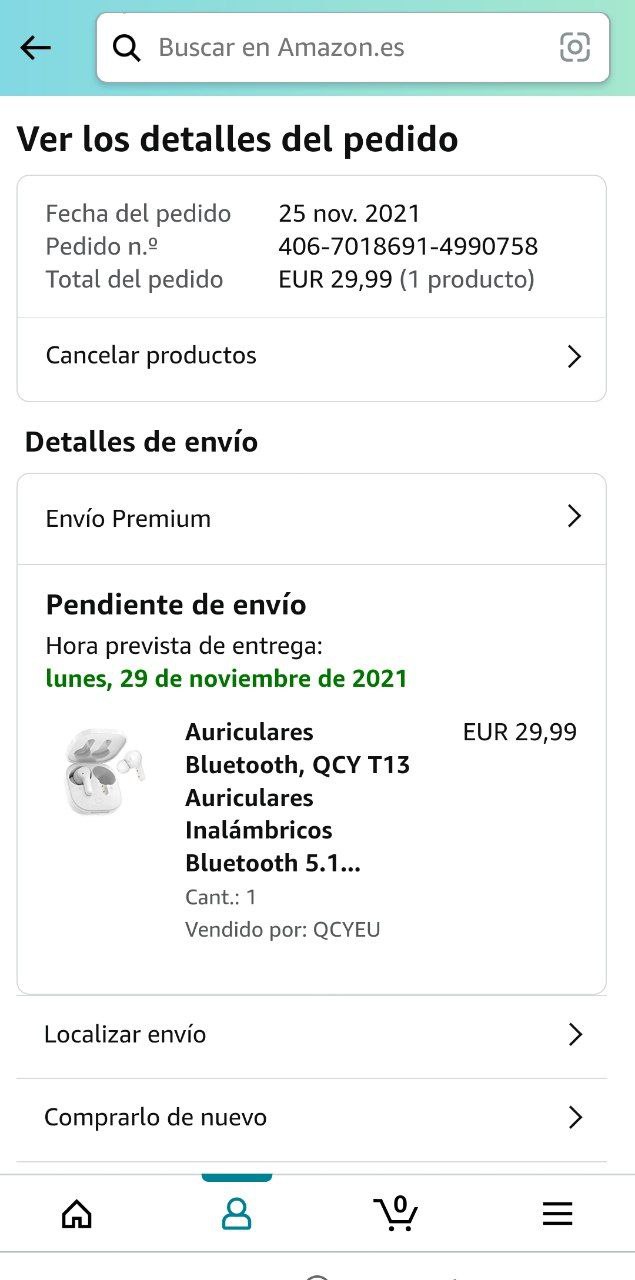Image resolution: width=635 pixels, height=1280 pixels.
Task: Open Envío Premium details
Action: point(312,518)
